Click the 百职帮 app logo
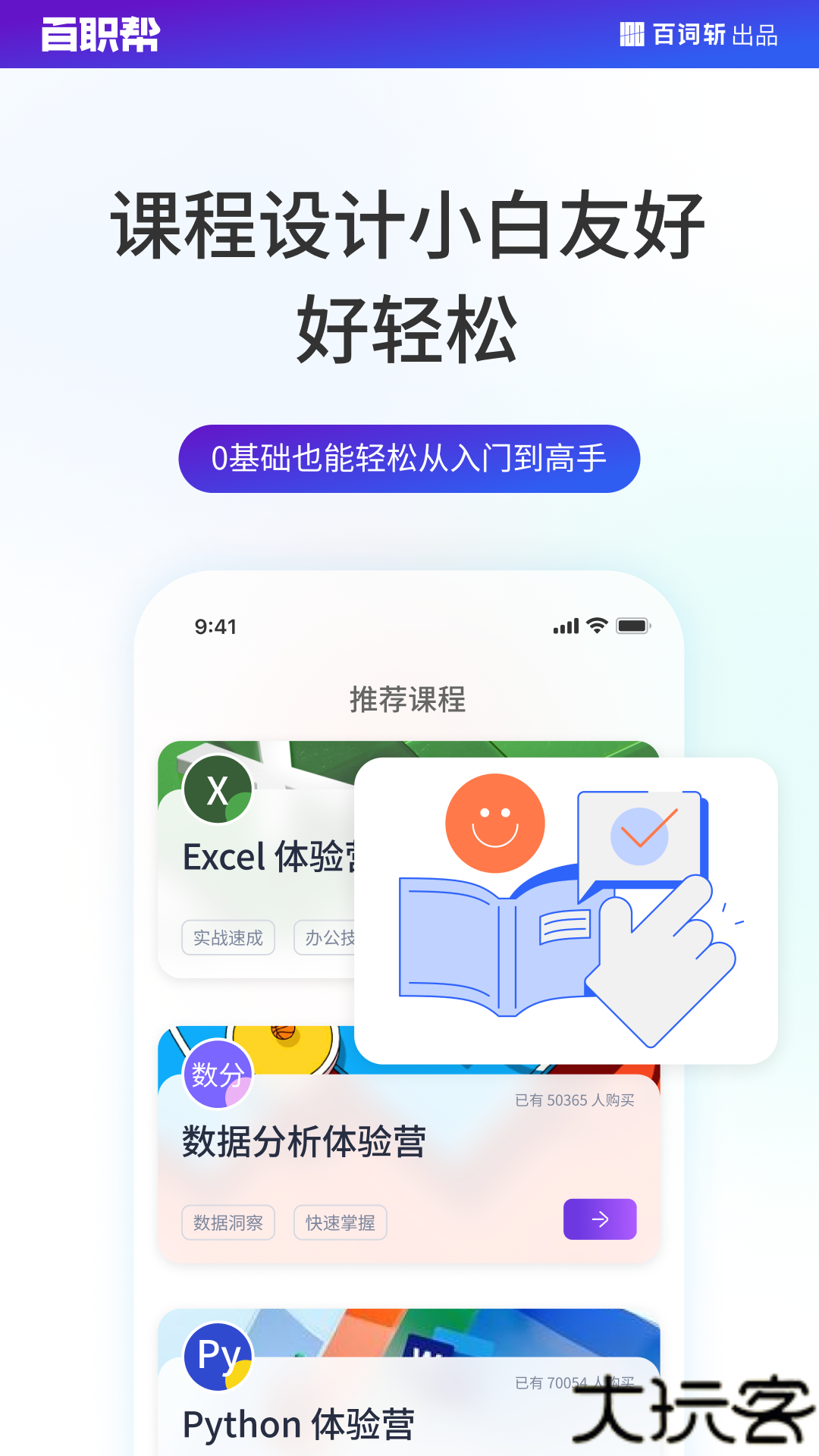 tap(101, 36)
